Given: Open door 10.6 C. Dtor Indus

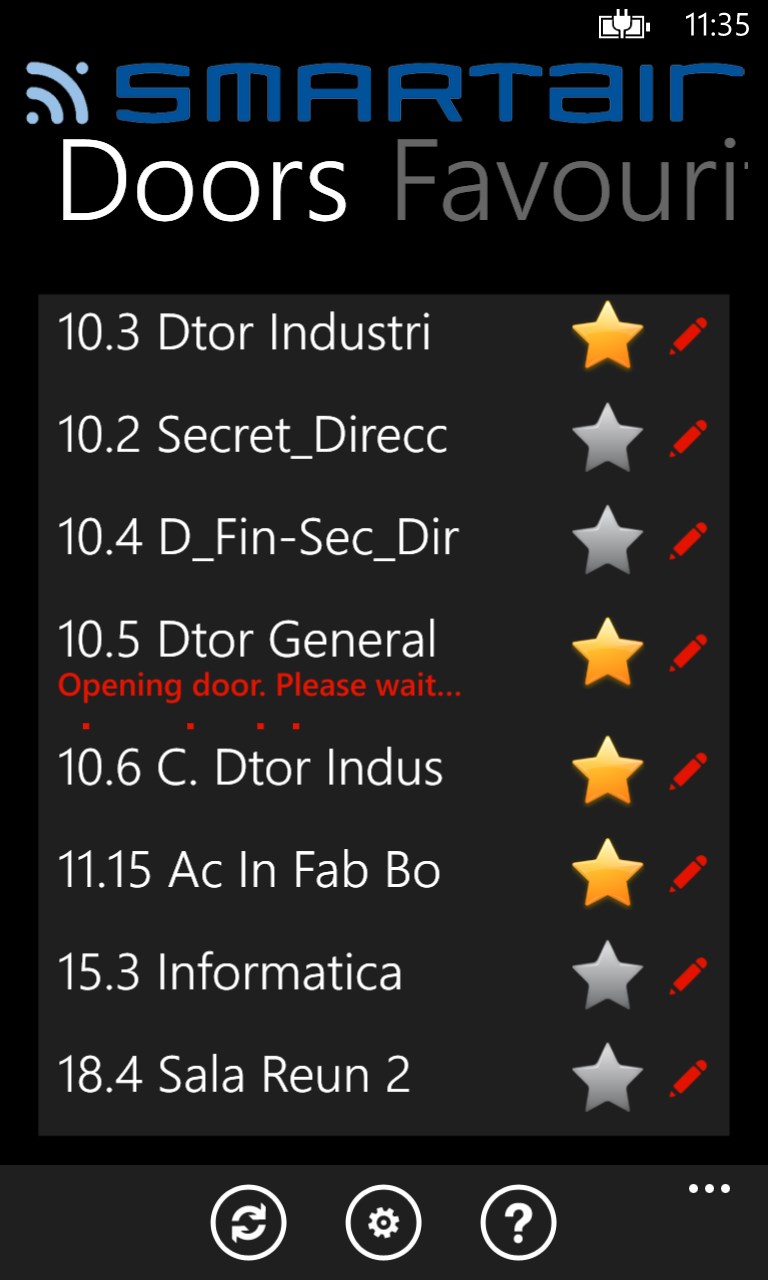Looking at the screenshot, I should 250,768.
